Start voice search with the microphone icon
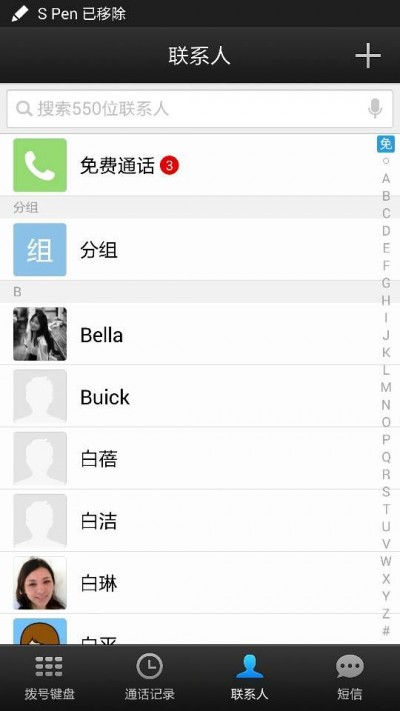This screenshot has width=400, height=711. 375,108
